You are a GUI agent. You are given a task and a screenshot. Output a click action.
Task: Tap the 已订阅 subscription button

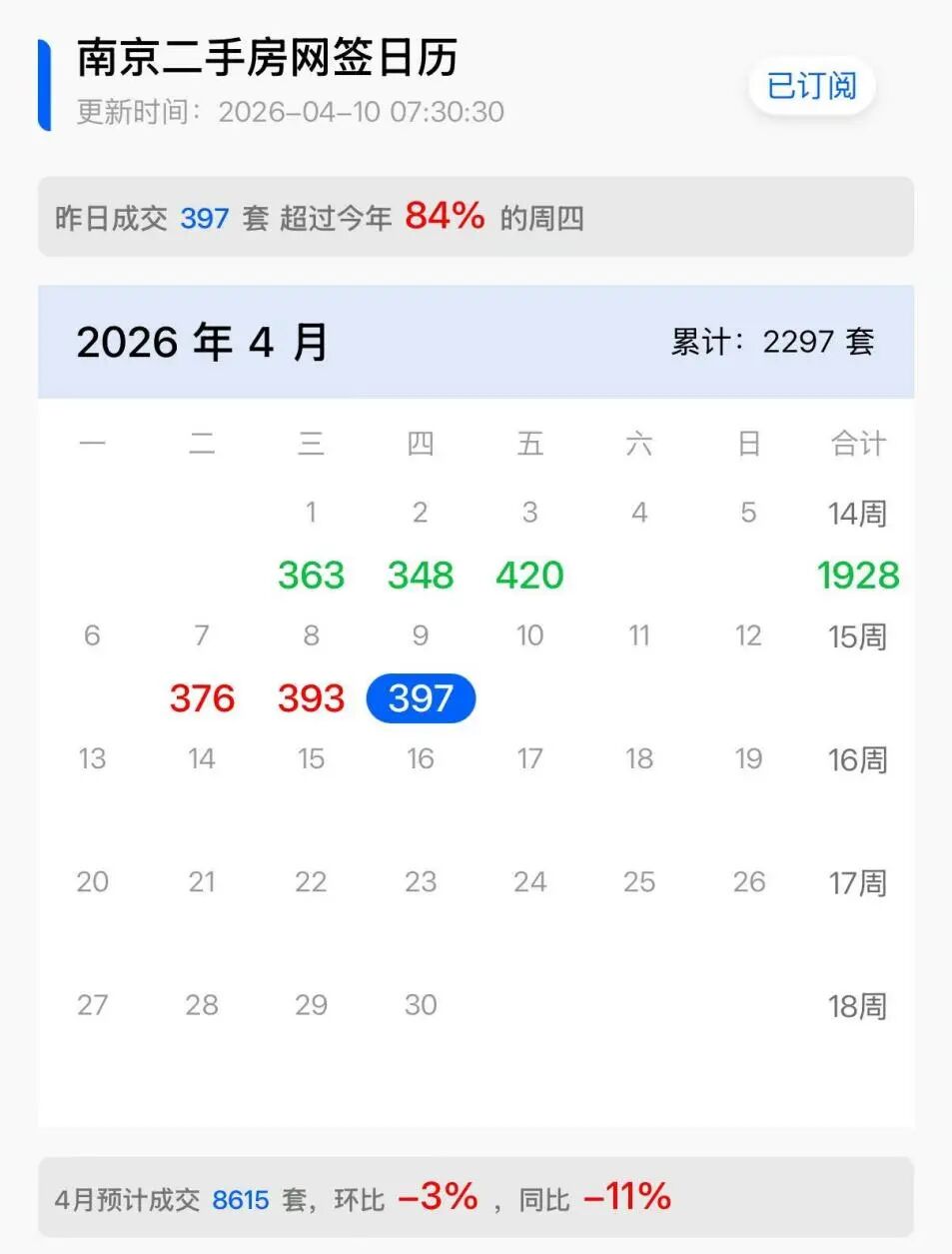pos(811,87)
